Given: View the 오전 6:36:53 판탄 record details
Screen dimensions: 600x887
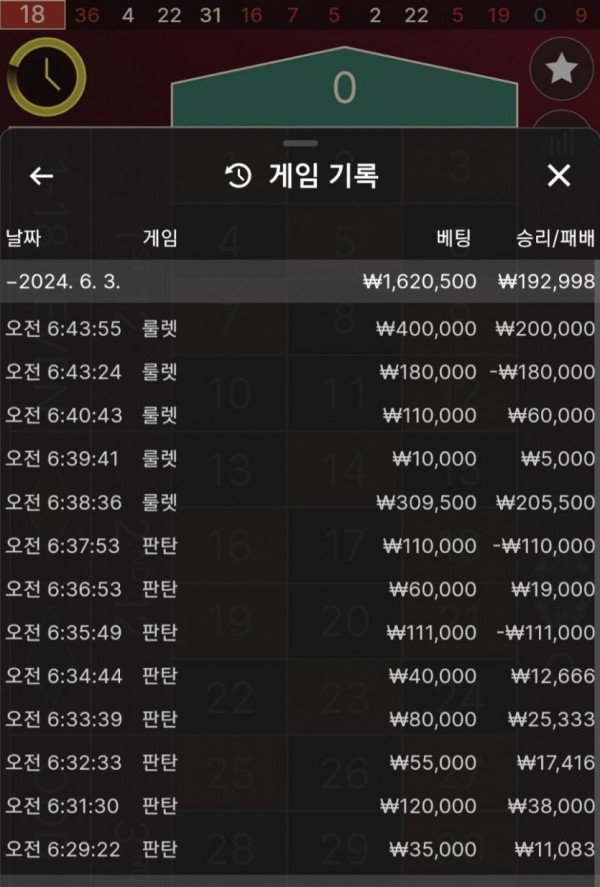Looking at the screenshot, I should [x=300, y=589].
